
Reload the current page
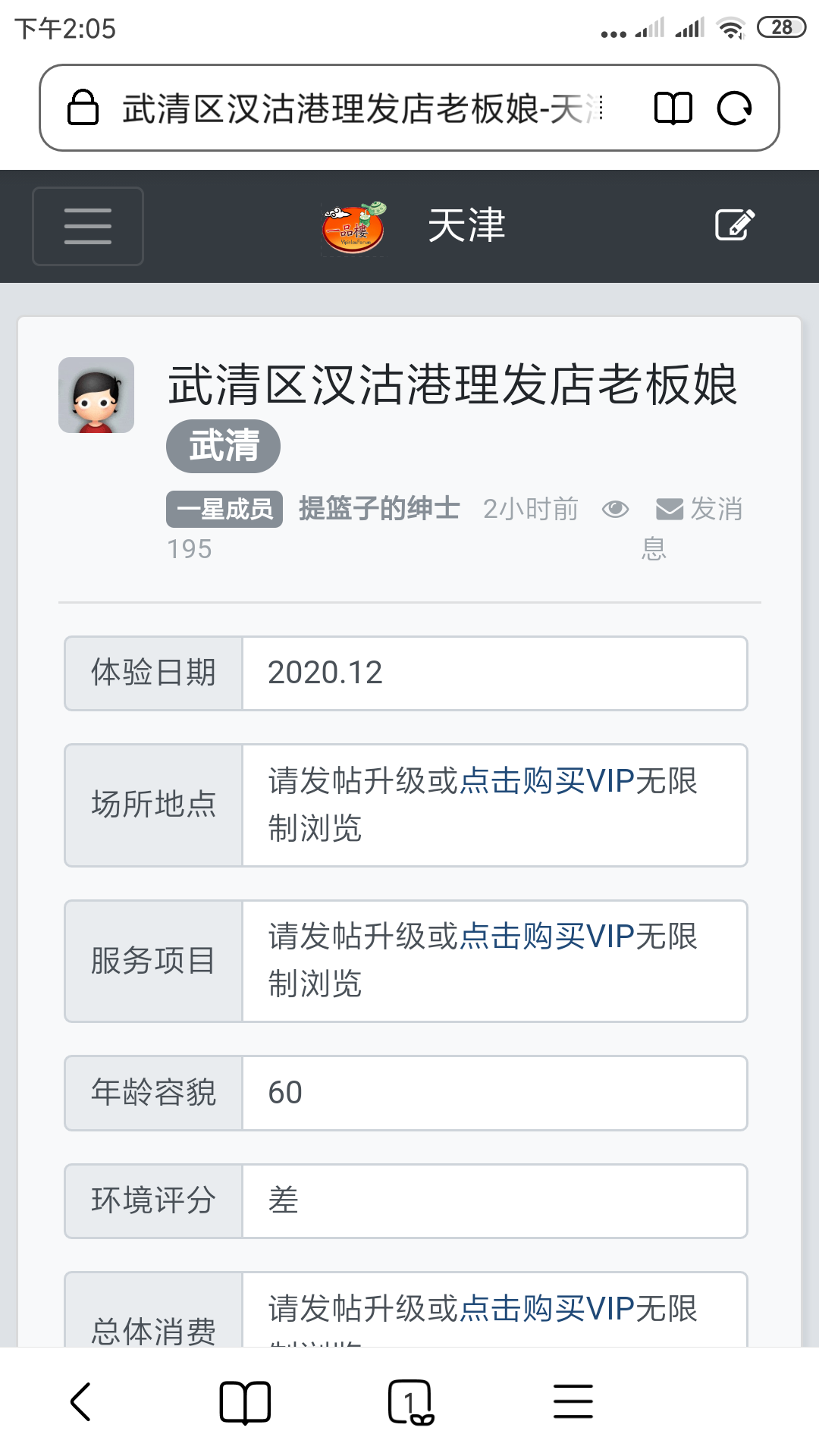(734, 108)
